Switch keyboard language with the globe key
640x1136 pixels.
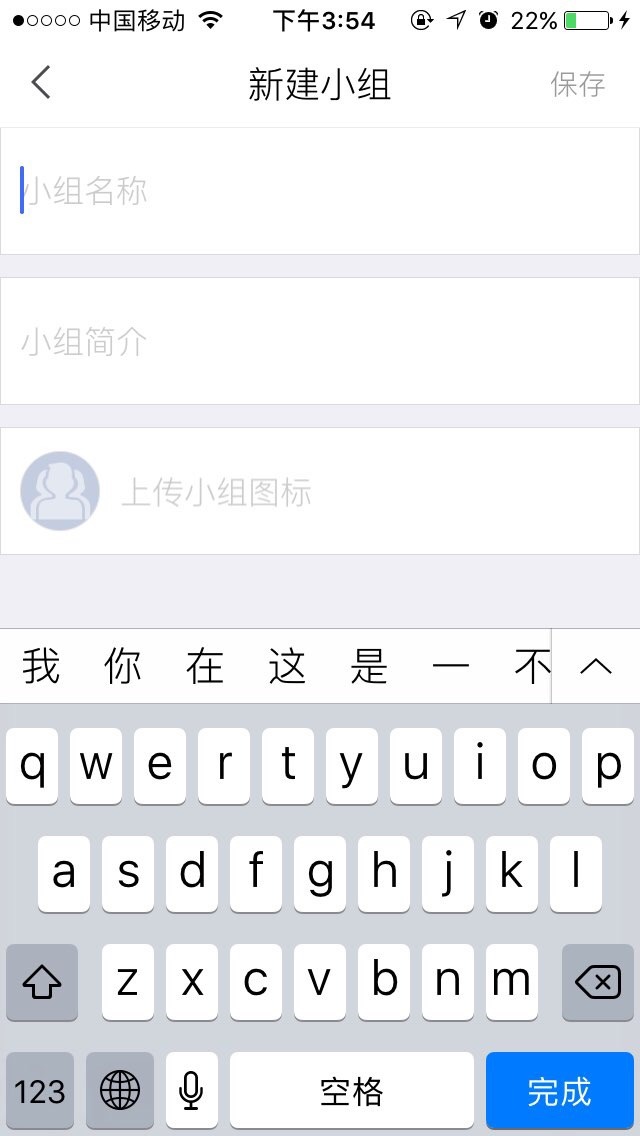(x=120, y=1090)
